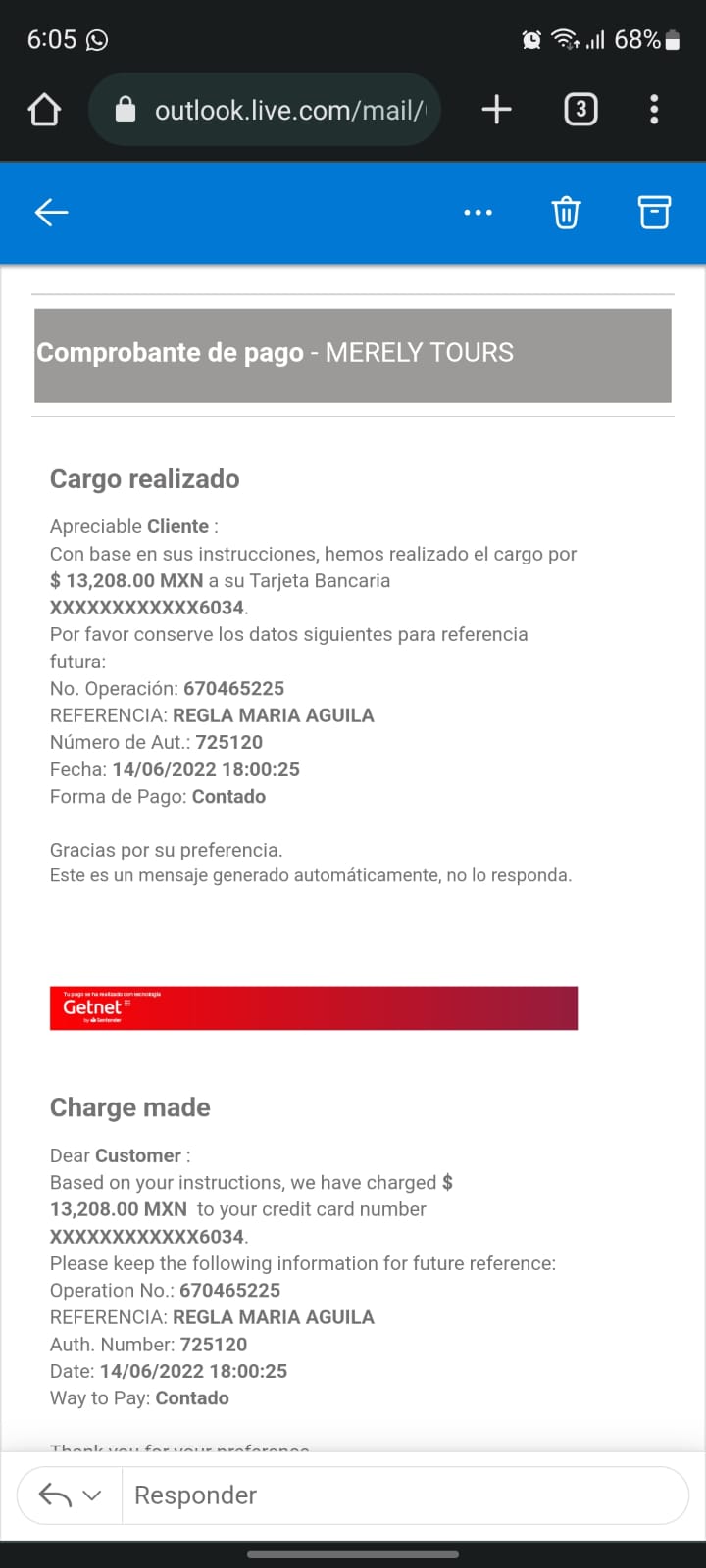This screenshot has width=706, height=1568.
Task: Tap the outlook.live.com address bar
Action: coord(265,110)
